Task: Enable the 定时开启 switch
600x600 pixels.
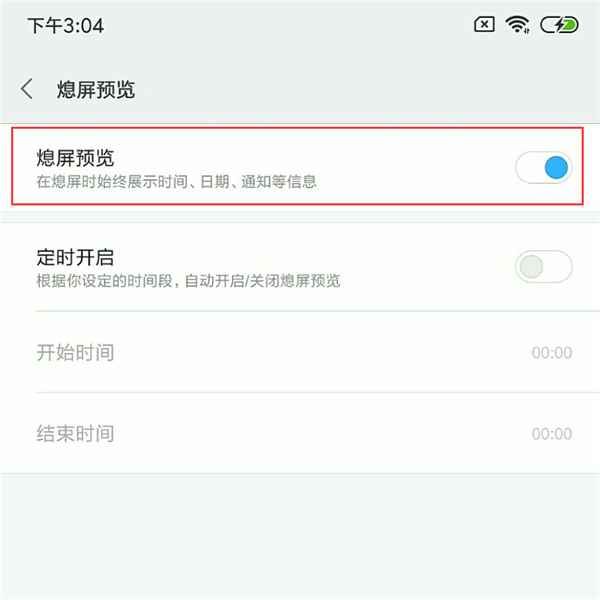Action: pos(544,267)
